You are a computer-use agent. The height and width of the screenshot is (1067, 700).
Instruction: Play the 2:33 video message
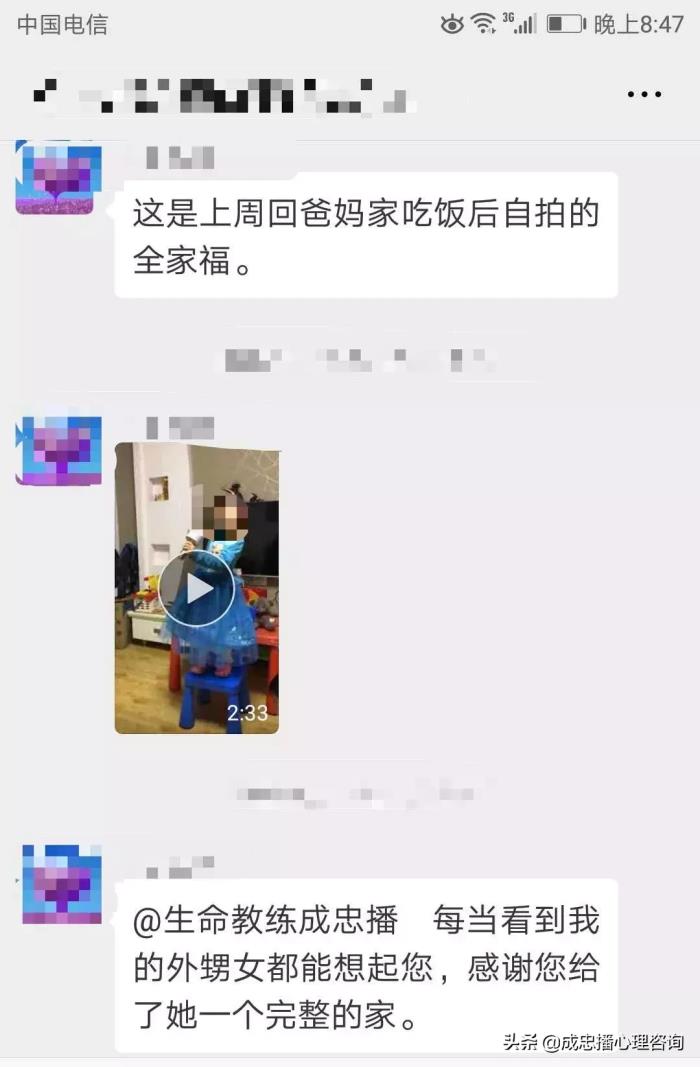[196, 589]
